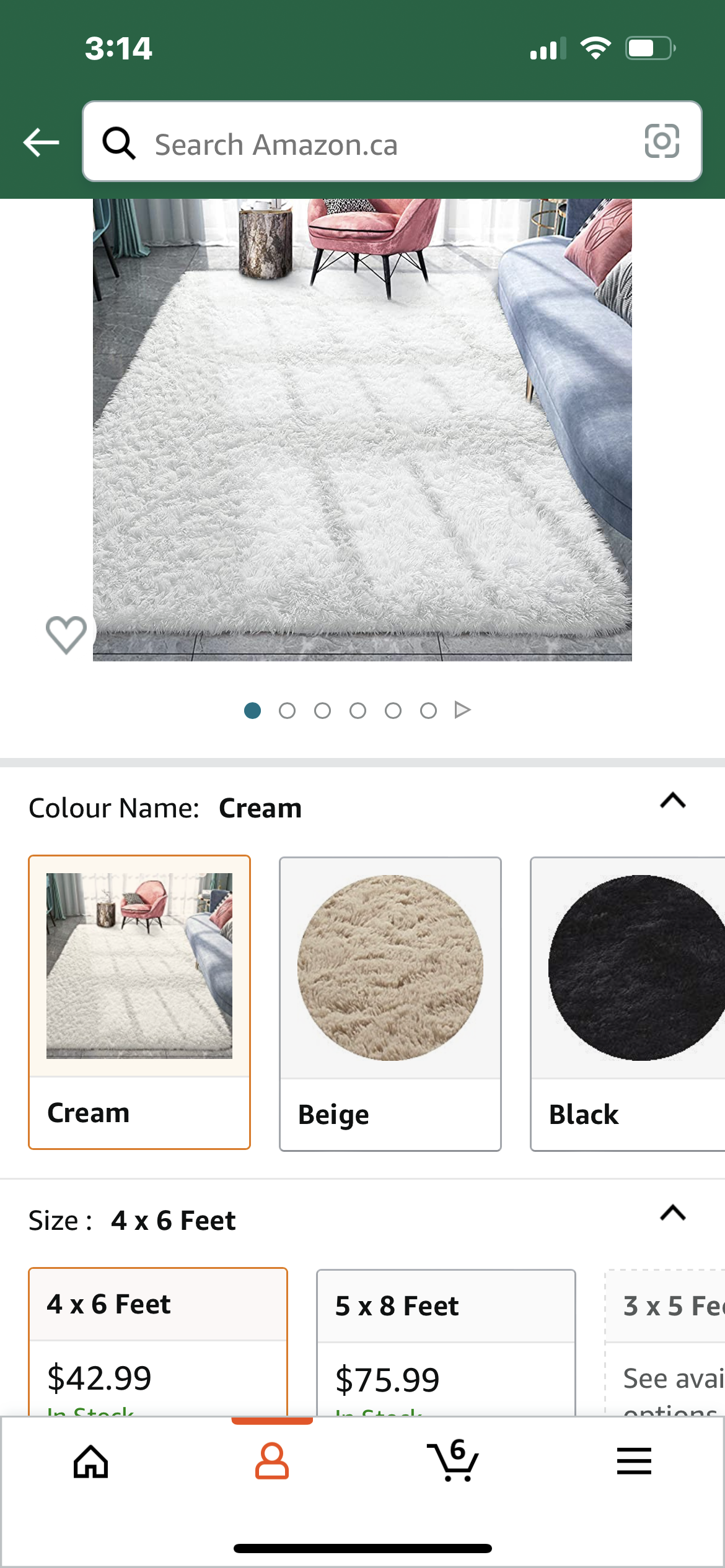Add rug to wish list heart
The image size is (725, 1568).
pos(66,634)
